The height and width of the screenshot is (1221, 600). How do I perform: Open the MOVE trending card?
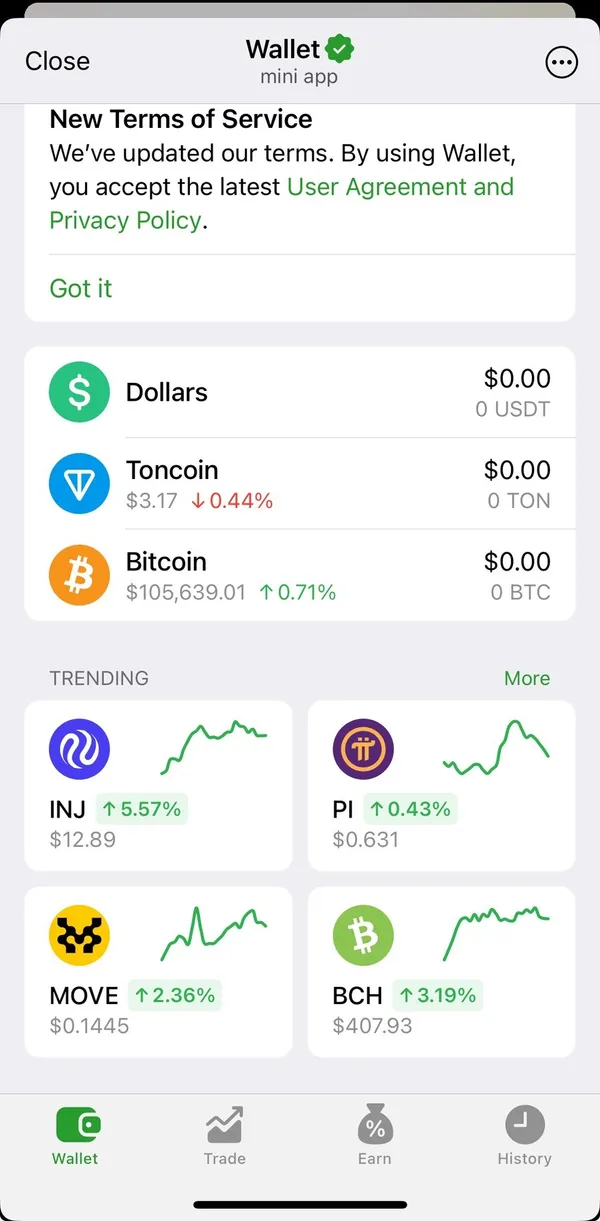point(158,972)
